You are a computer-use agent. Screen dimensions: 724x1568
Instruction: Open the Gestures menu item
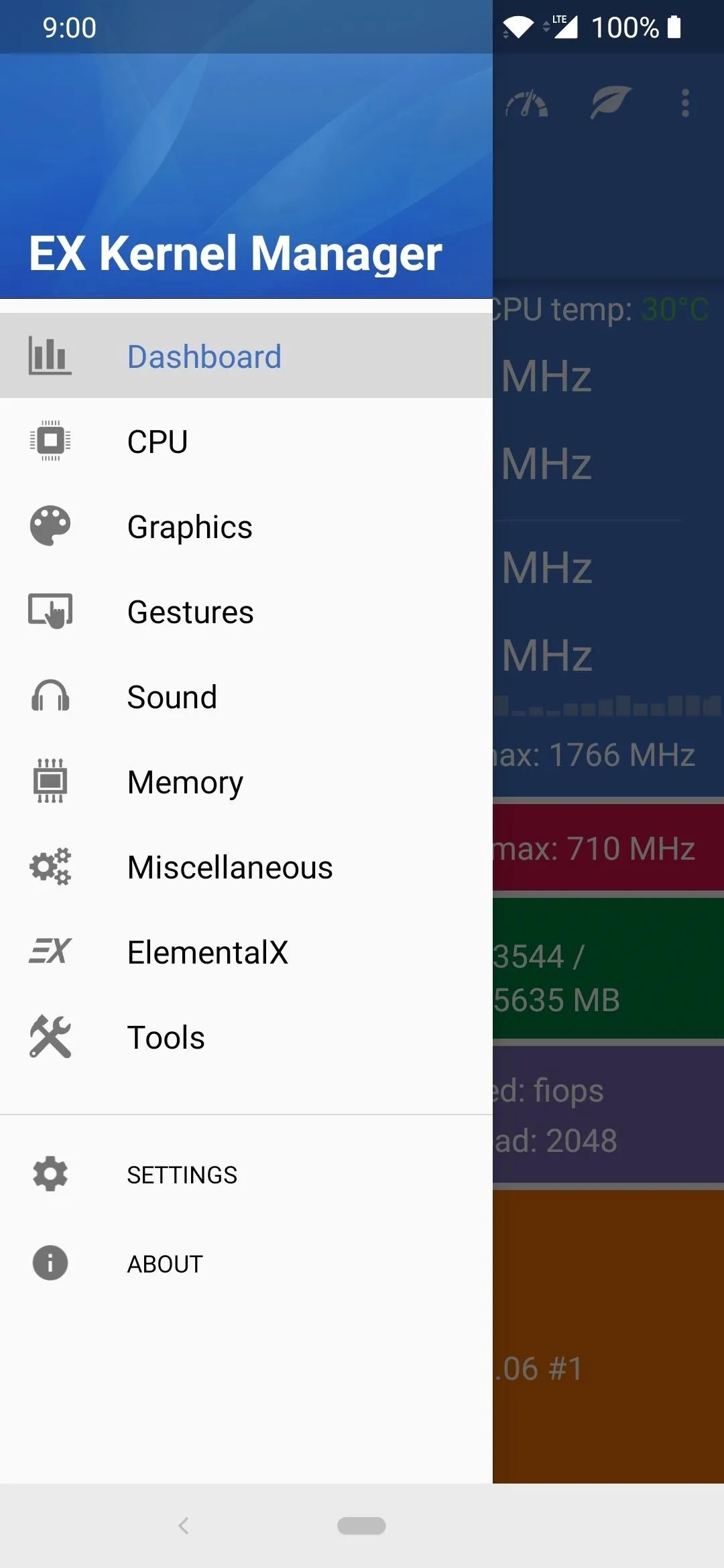(246, 611)
